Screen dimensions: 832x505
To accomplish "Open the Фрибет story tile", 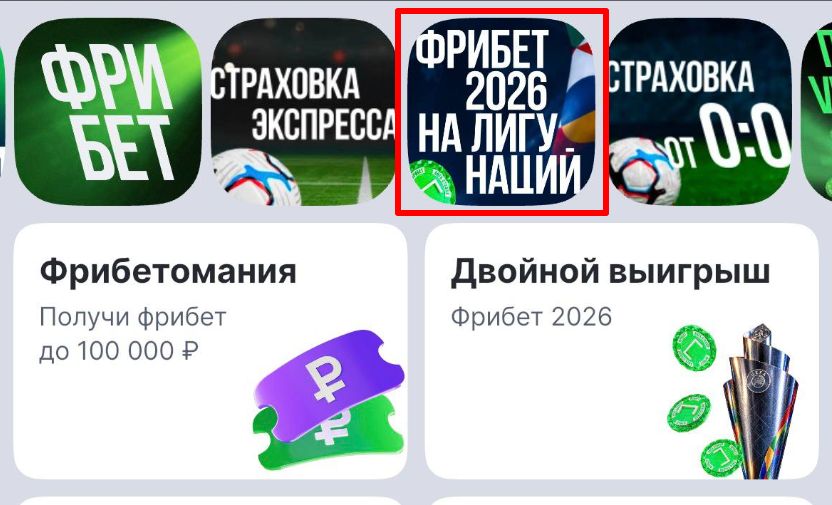I will (108, 112).
